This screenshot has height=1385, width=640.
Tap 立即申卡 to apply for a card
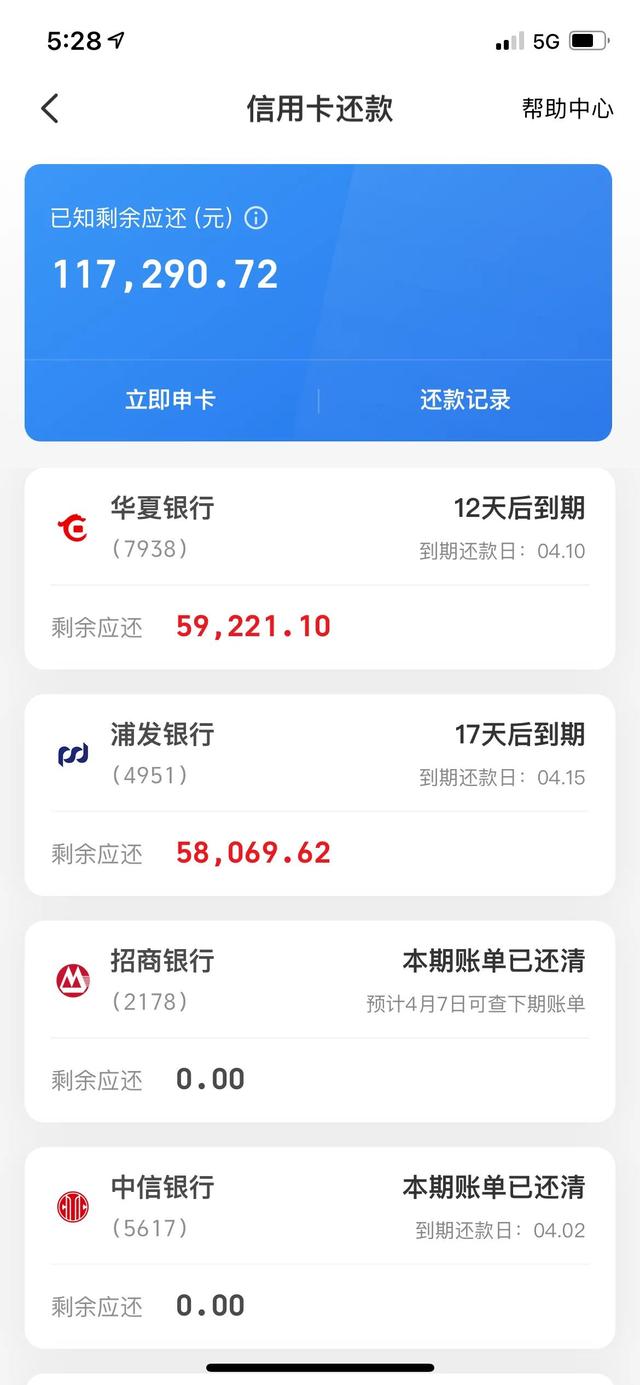click(171, 400)
